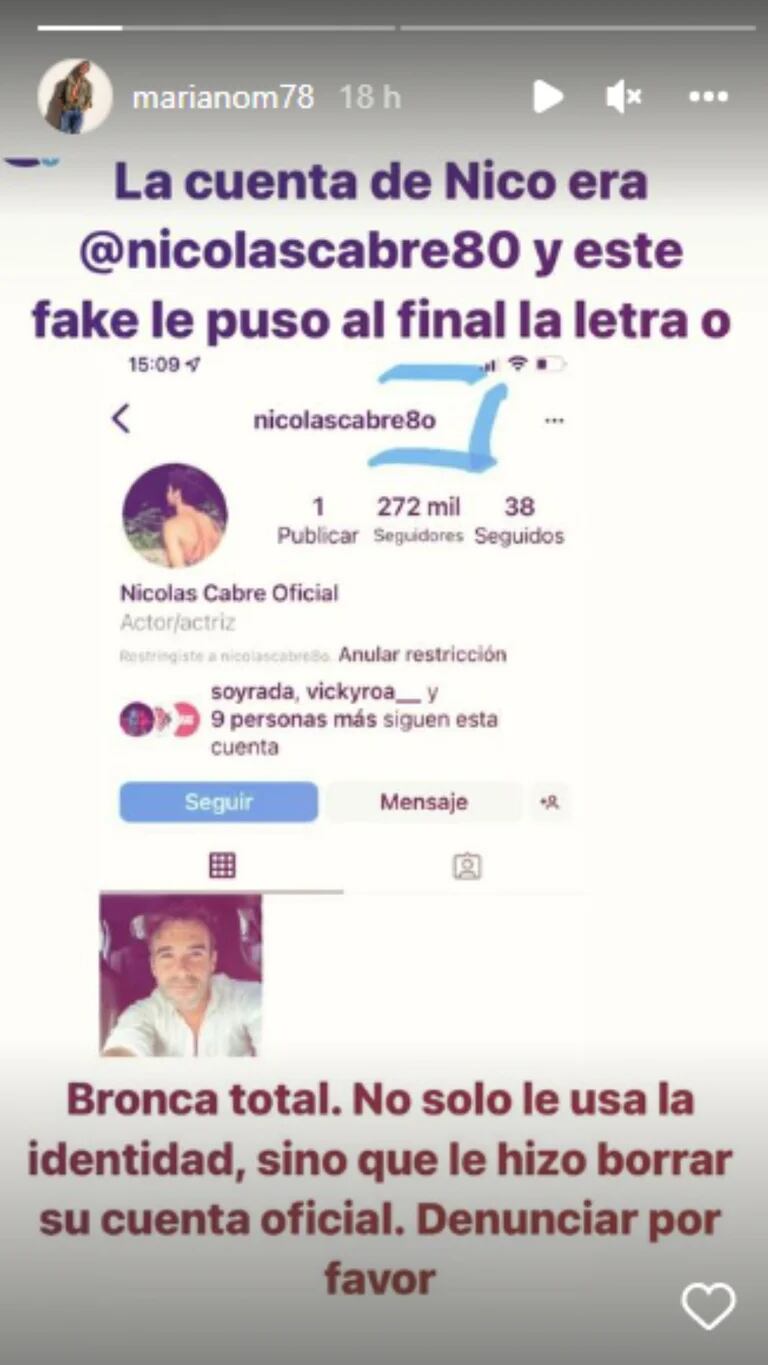Open the marianom78 username link
Image resolution: width=768 pixels, height=1365 pixels.
223,97
